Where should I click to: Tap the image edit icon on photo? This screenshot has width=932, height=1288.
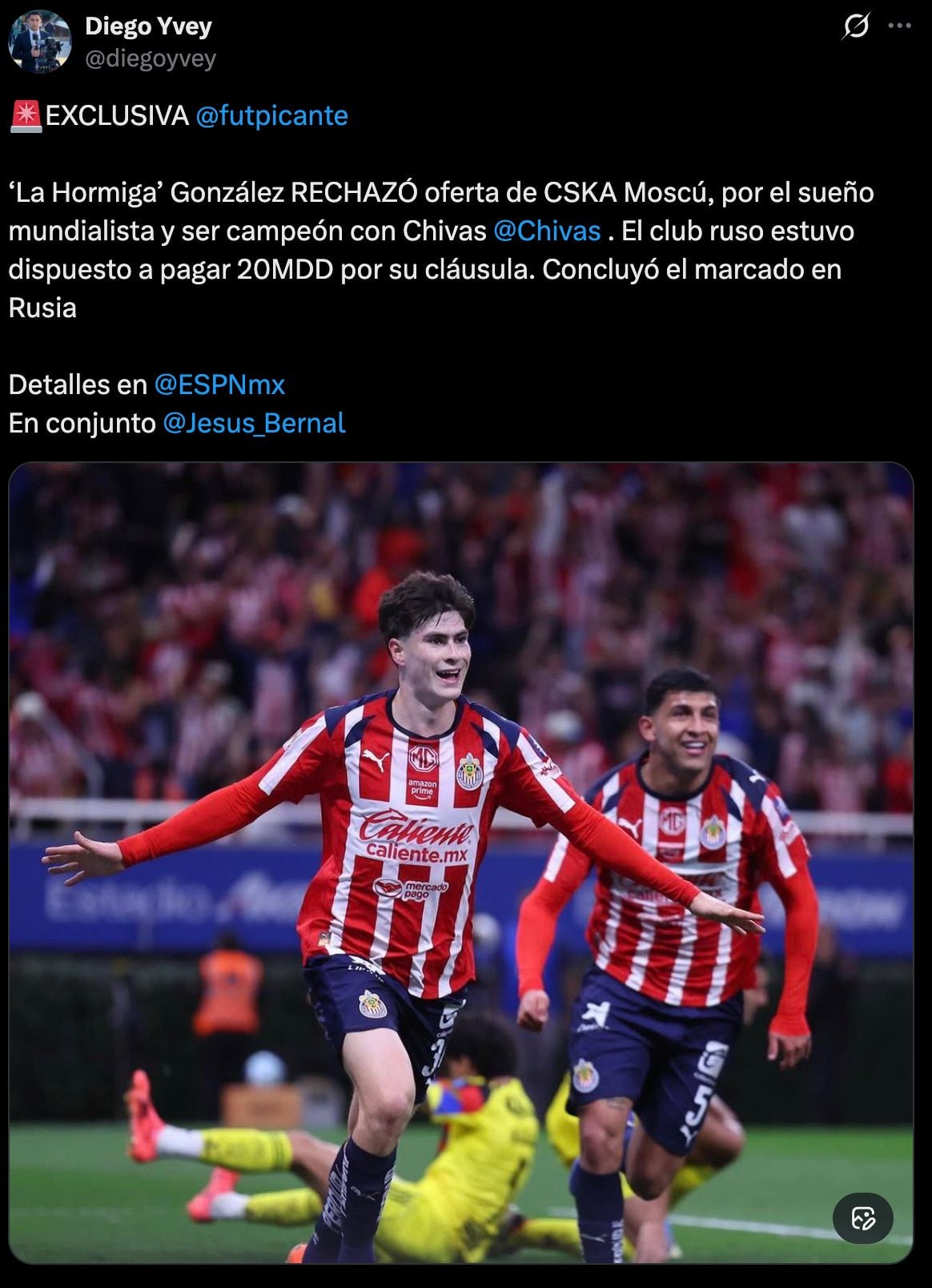tap(862, 1218)
